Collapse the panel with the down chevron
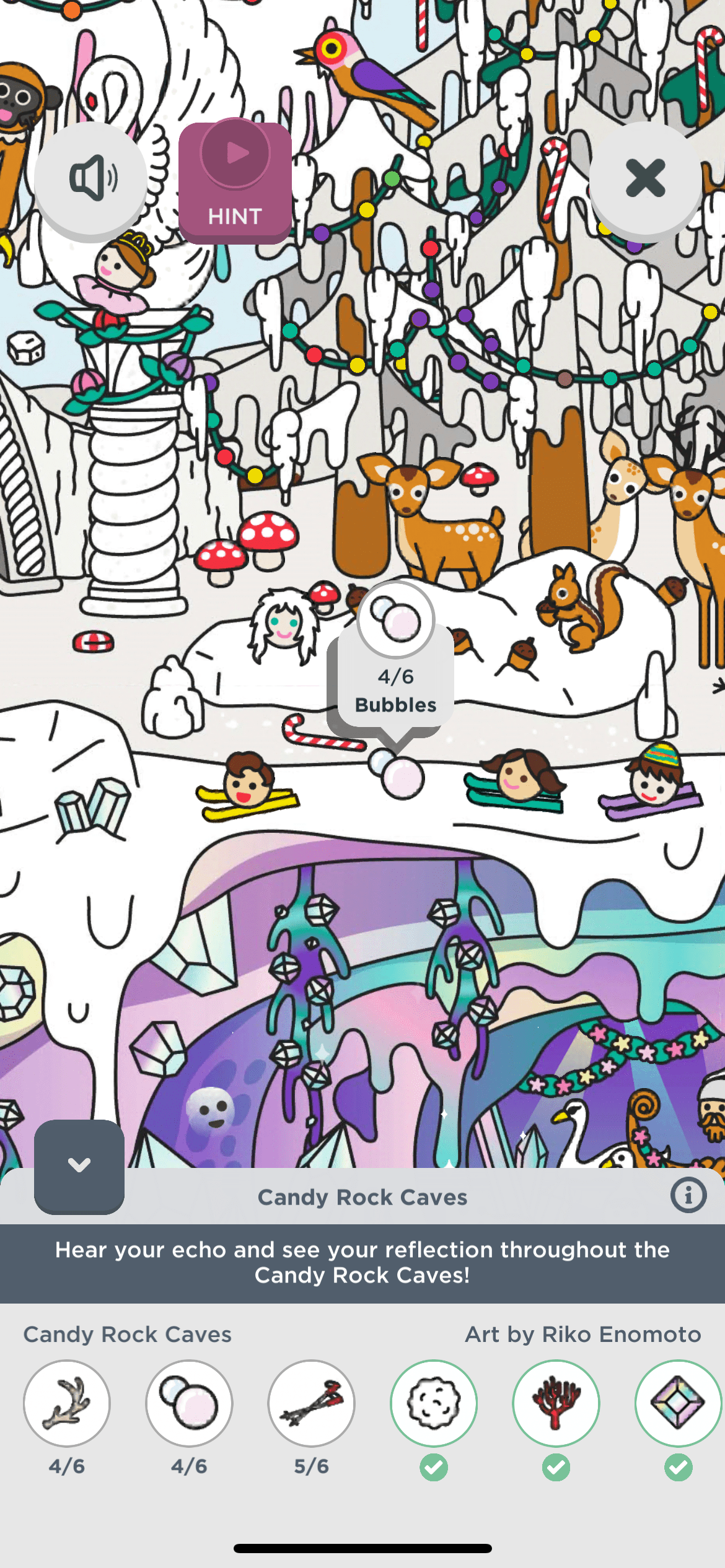This screenshot has height=1568, width=725. (x=79, y=1165)
